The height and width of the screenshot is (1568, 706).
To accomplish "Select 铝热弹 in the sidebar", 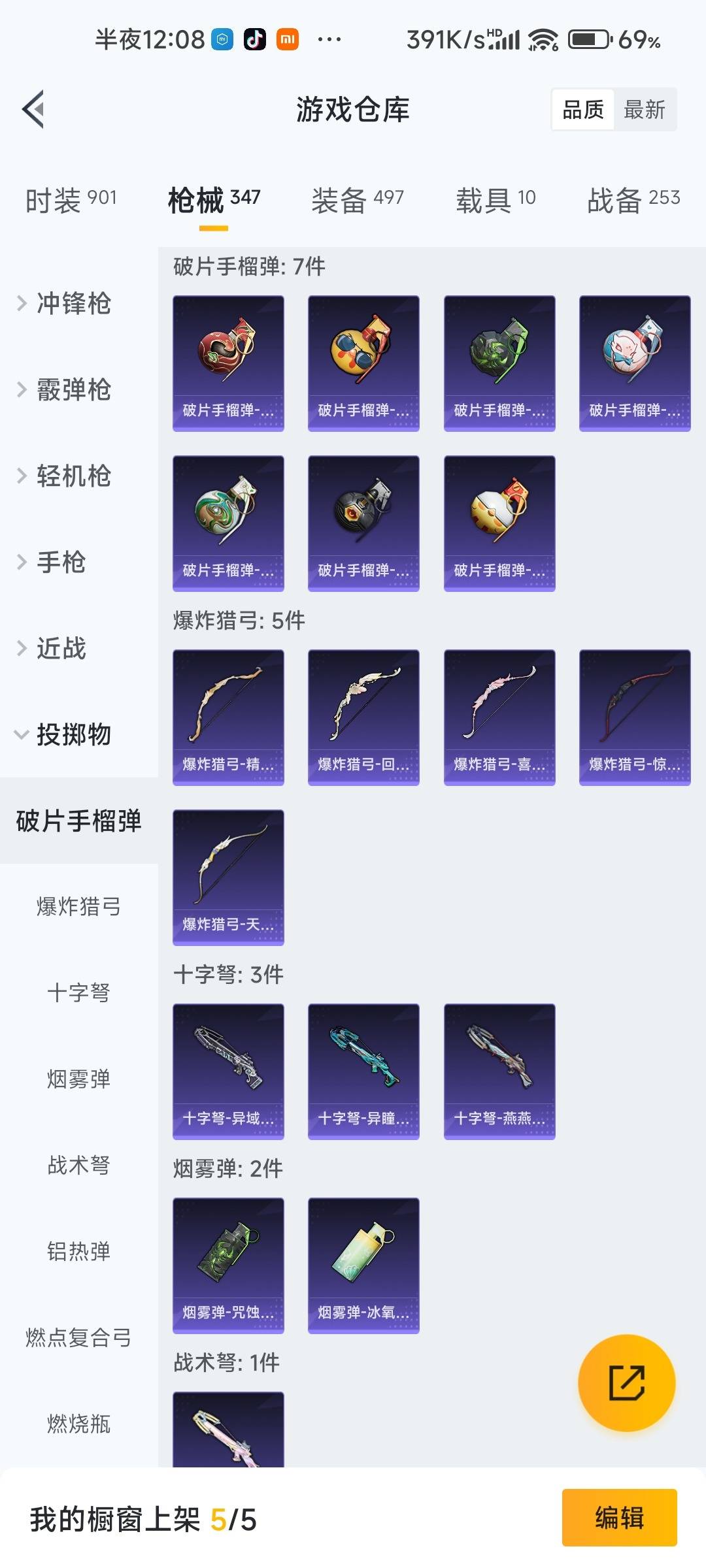I will point(78,1251).
